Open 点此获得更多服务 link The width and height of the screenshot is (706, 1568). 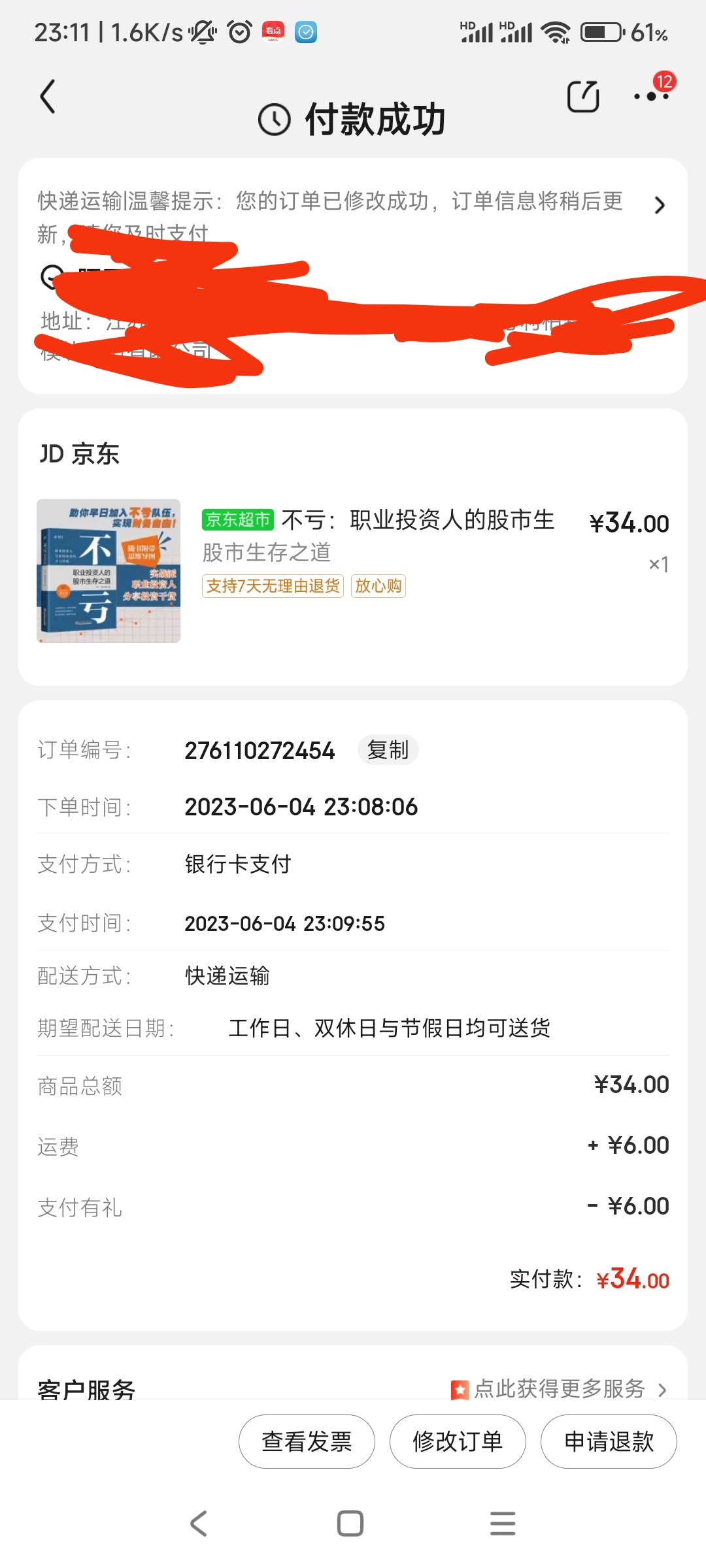click(x=560, y=1388)
